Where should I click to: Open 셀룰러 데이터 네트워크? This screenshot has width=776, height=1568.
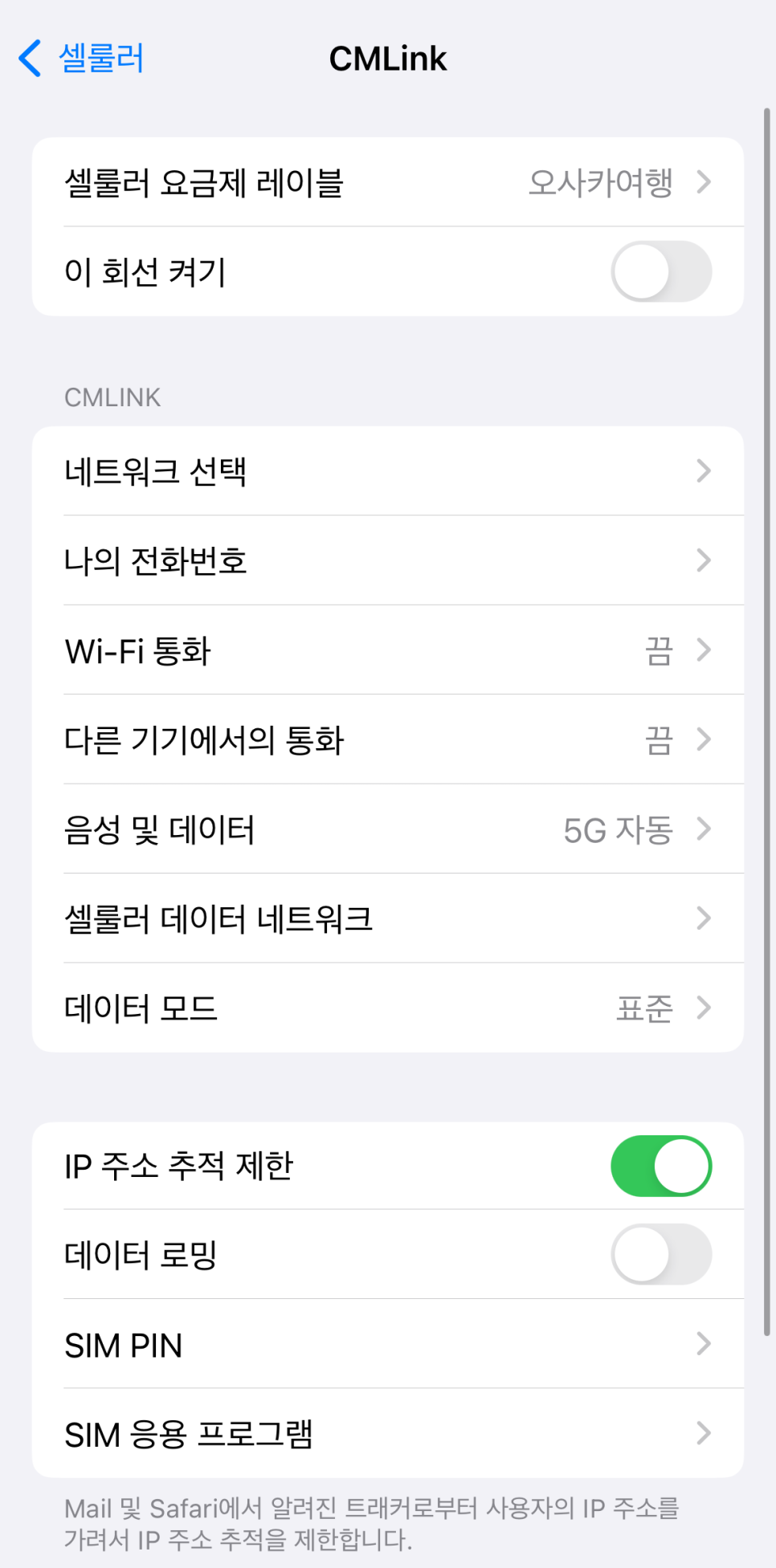[x=387, y=918]
